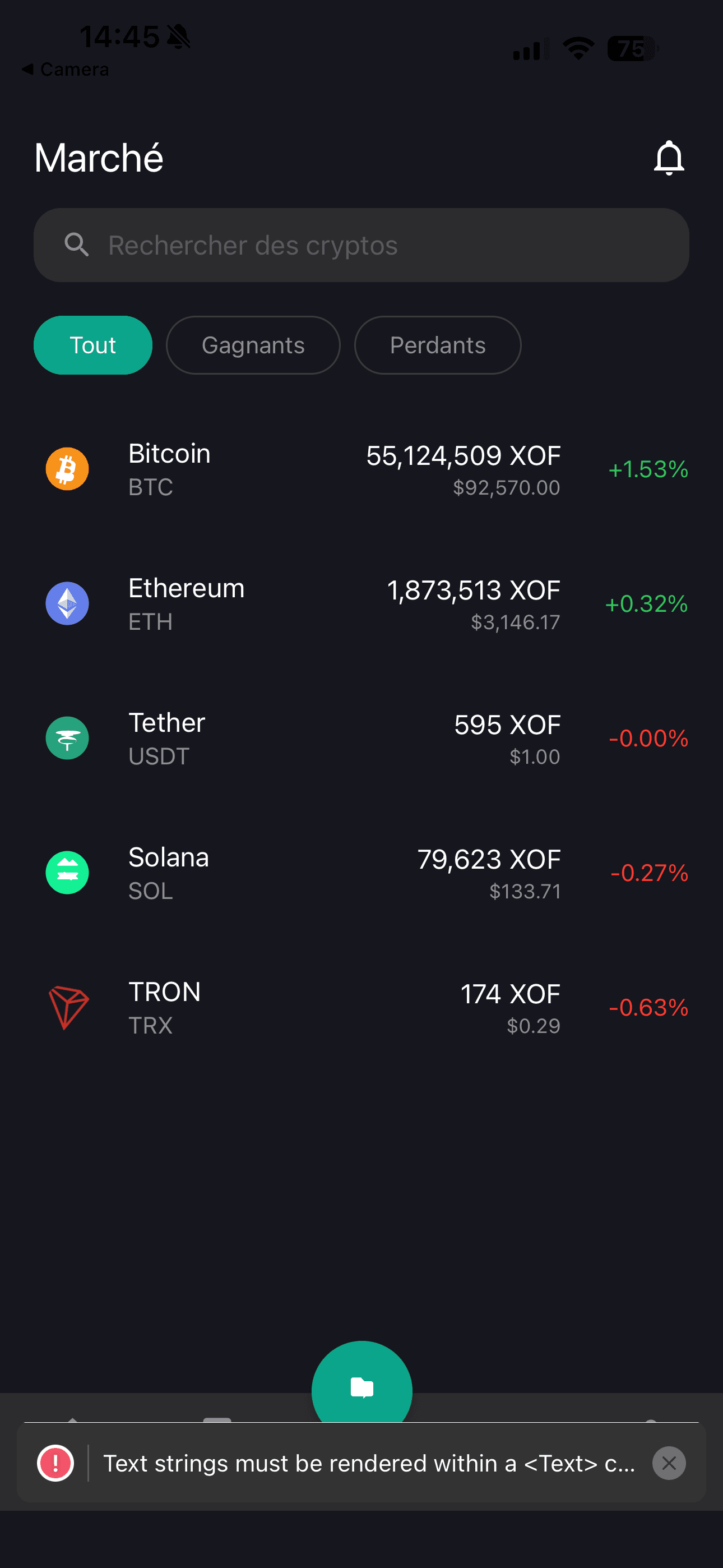Select the Tout filter

click(92, 344)
